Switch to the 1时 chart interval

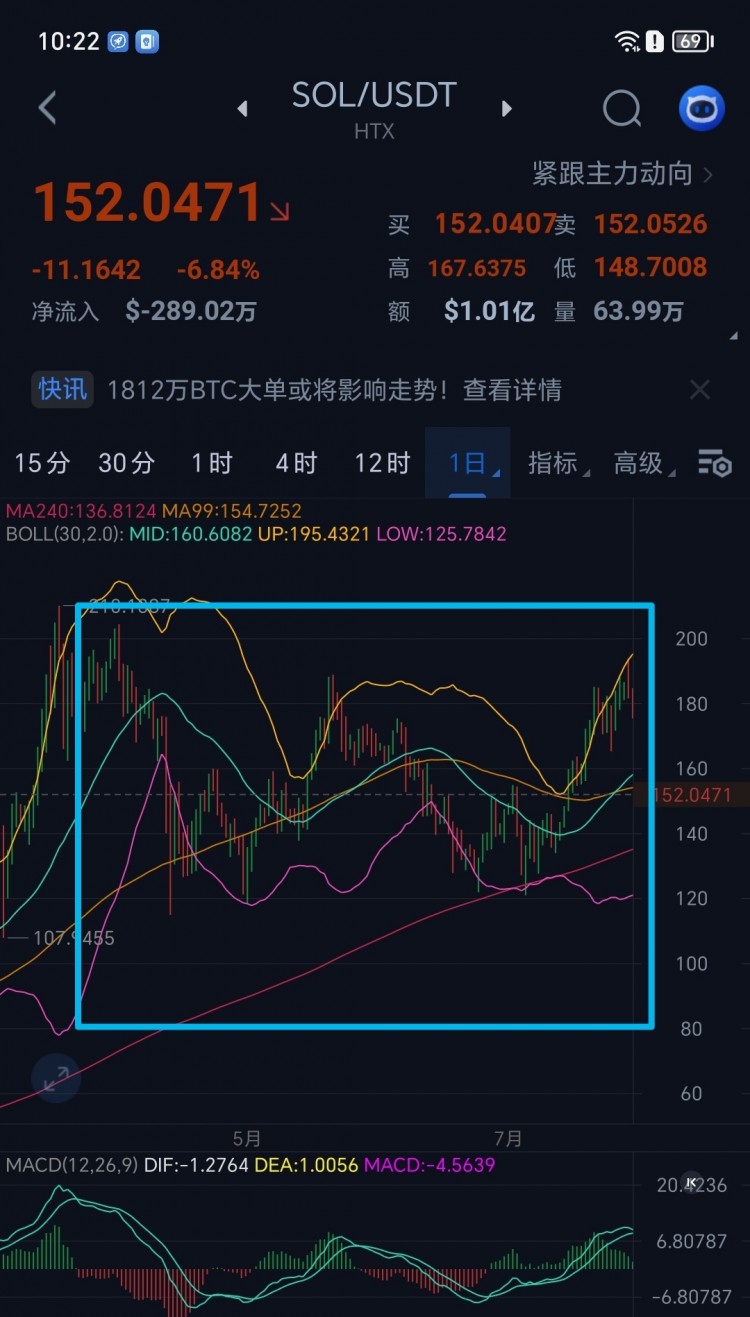pos(211,463)
